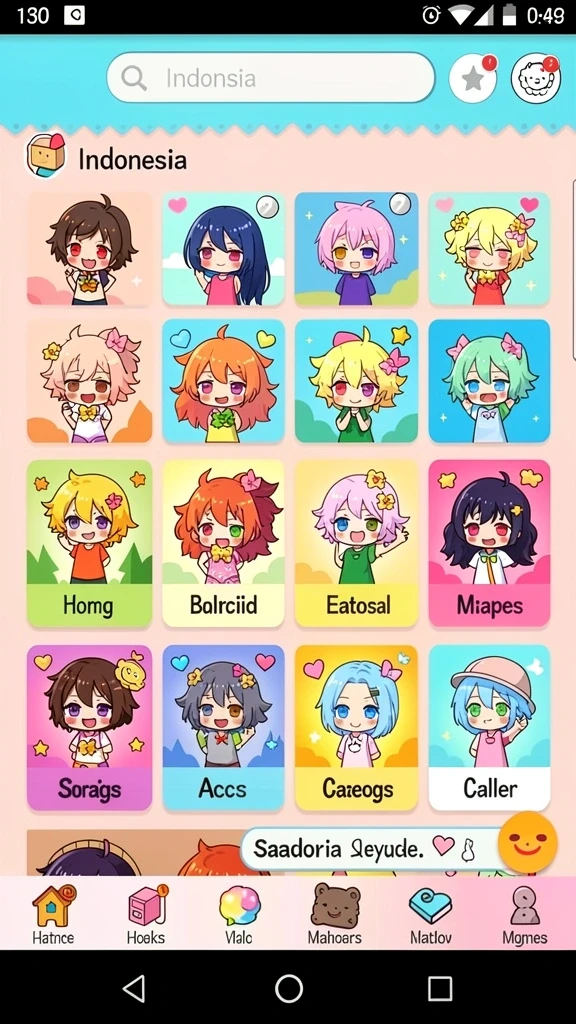Select the Balrciid character card
The height and width of the screenshot is (1024, 576).
click(223, 543)
